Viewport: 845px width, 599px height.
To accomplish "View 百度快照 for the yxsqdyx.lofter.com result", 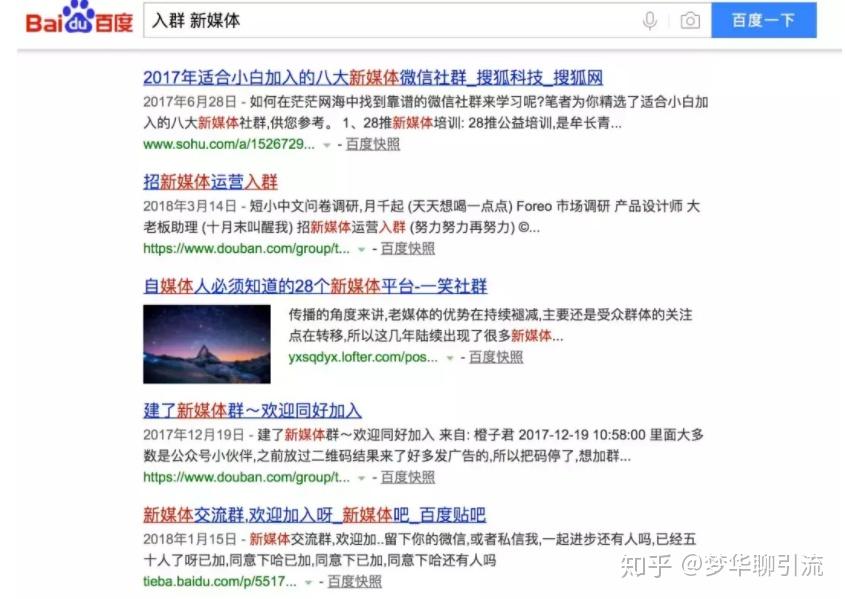I will click(496, 357).
